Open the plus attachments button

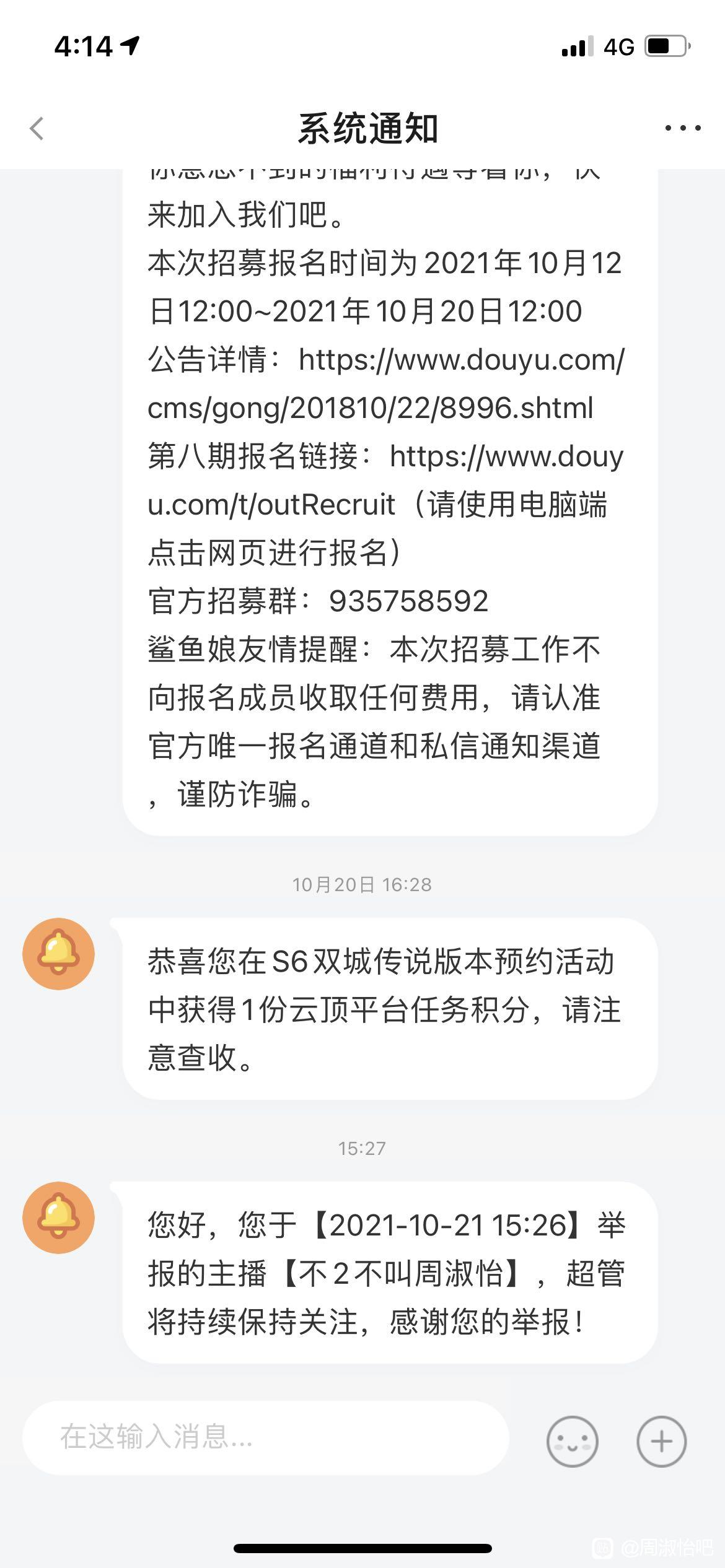click(661, 1441)
